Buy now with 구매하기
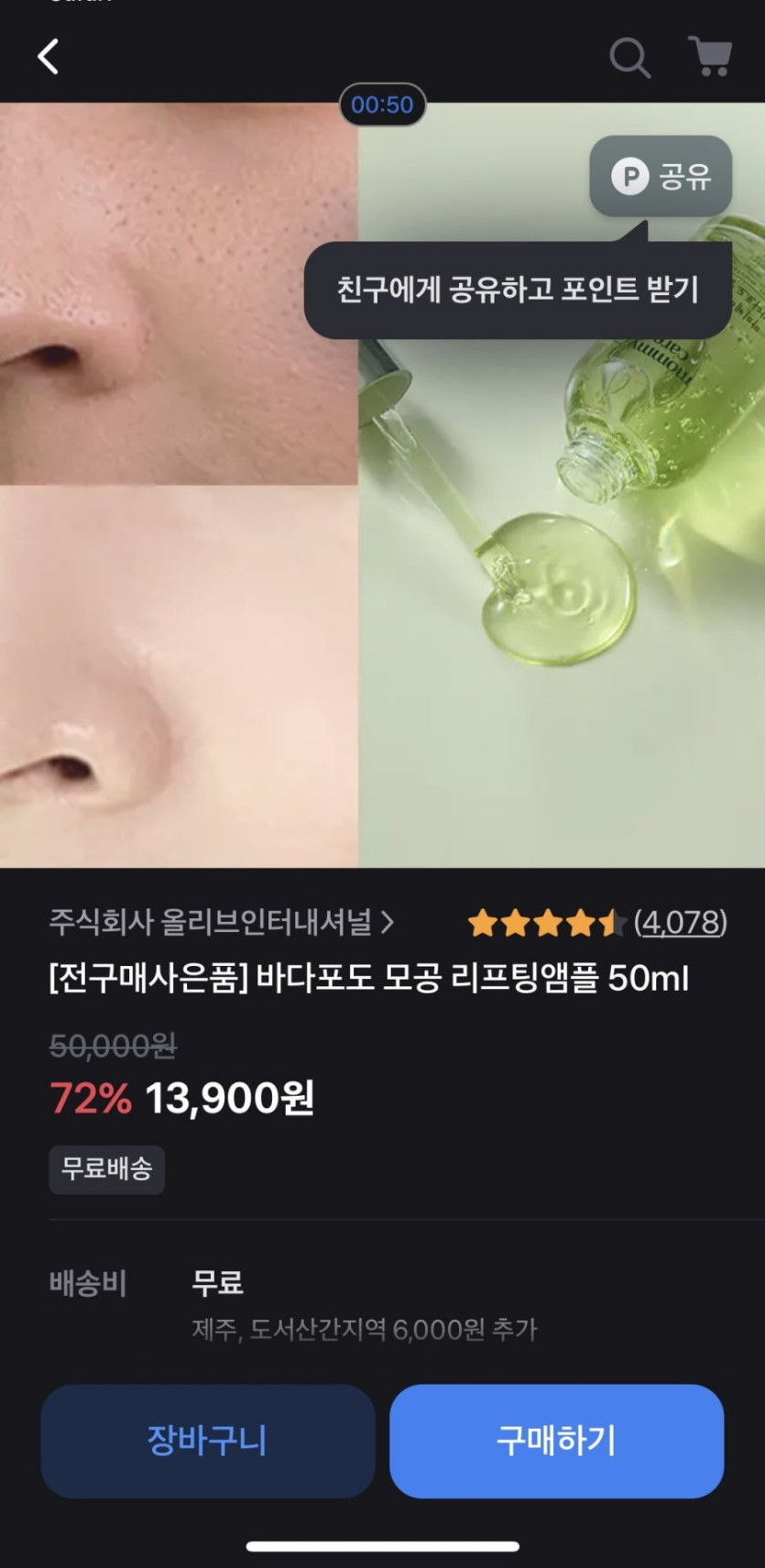This screenshot has height=1568, width=765. (556, 1441)
